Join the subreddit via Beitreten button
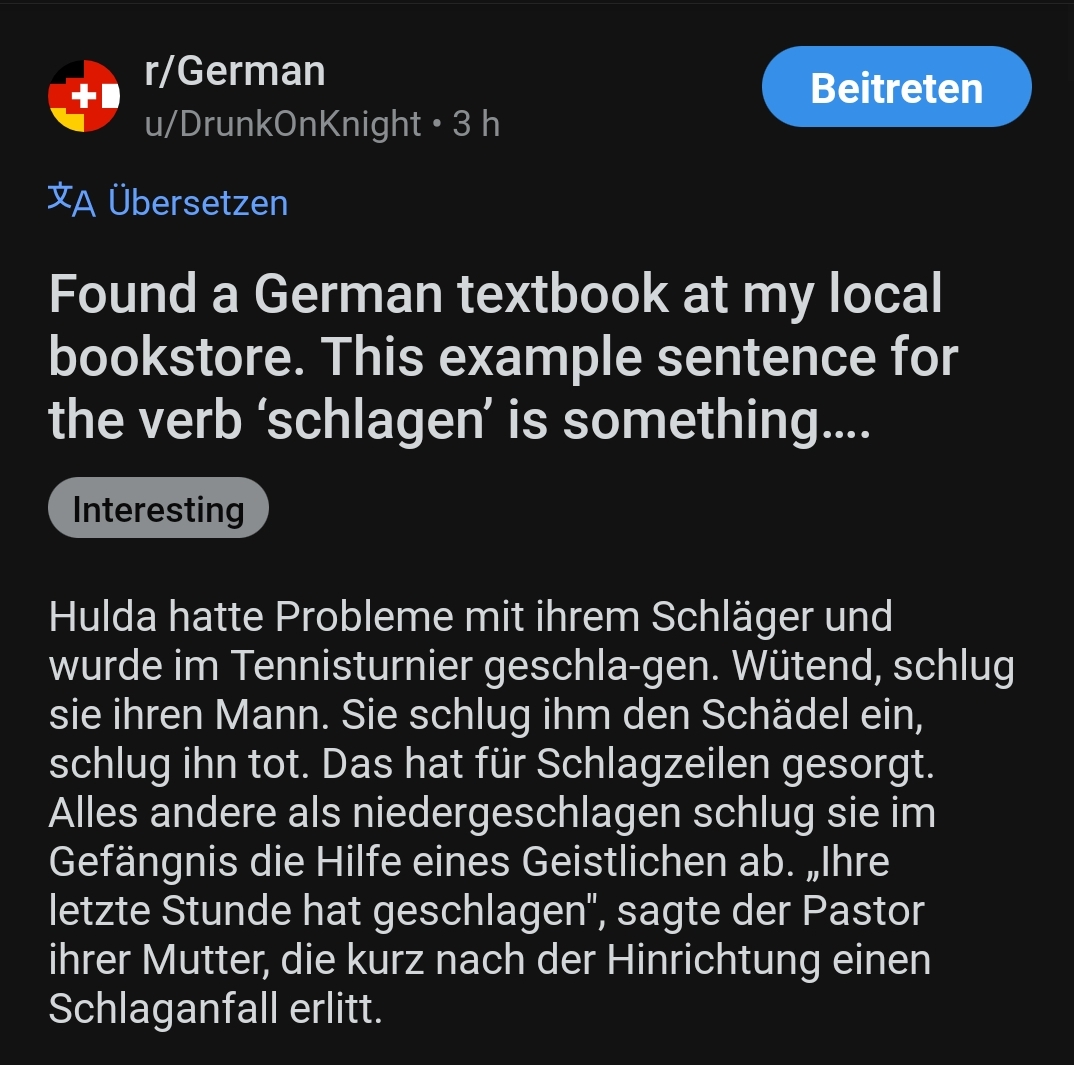The height and width of the screenshot is (1065, 1074). pyautogui.click(x=896, y=88)
